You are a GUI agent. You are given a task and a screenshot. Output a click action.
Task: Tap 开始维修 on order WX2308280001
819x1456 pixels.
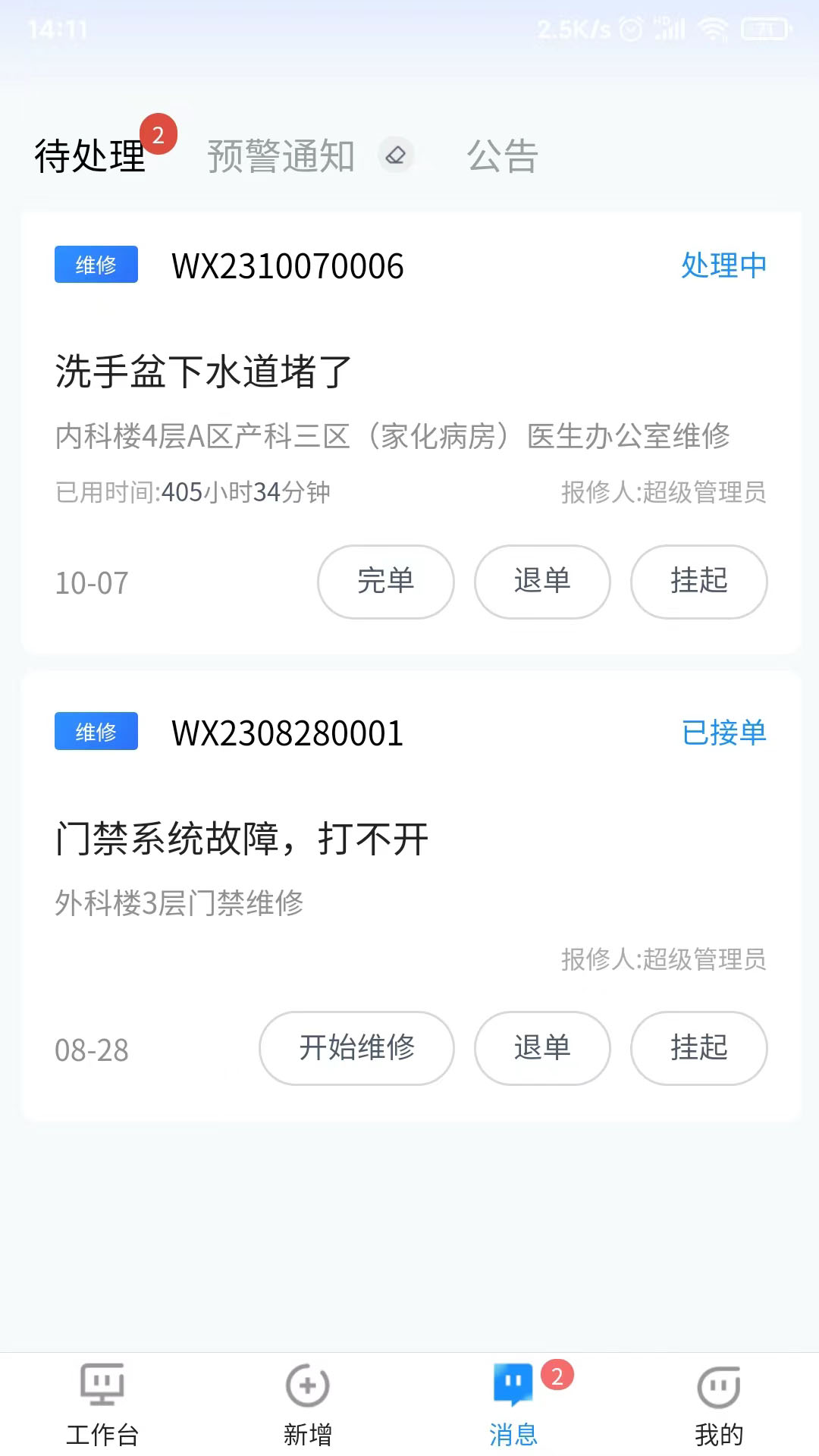coord(356,1048)
